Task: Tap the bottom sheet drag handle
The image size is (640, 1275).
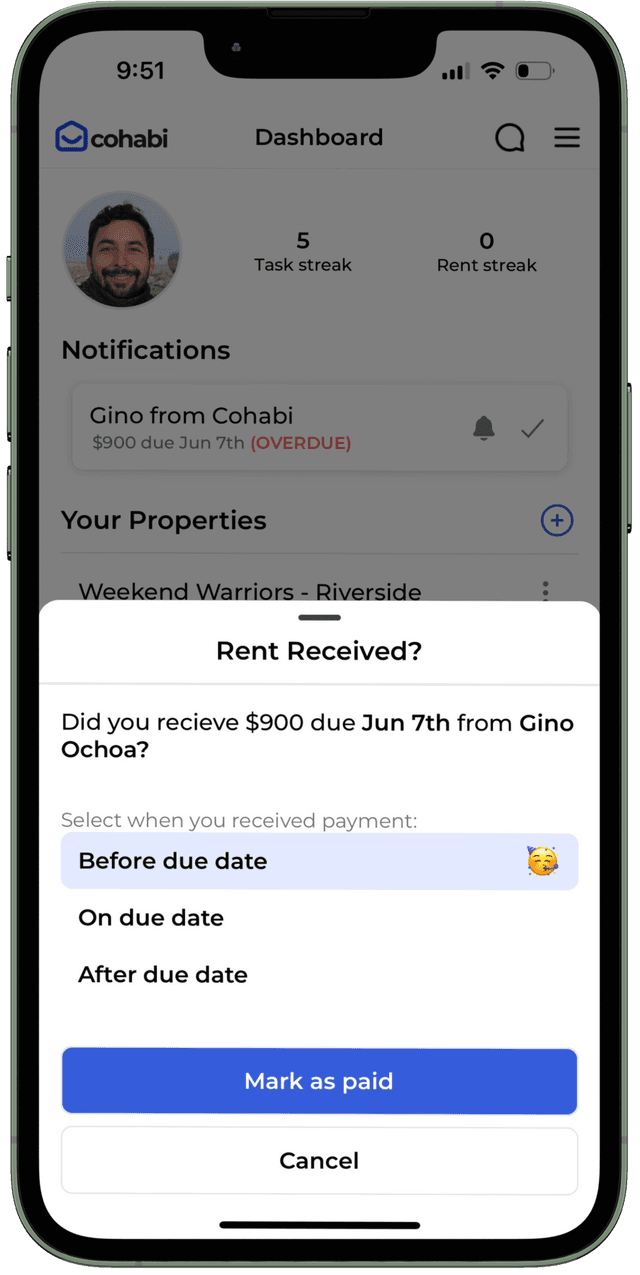Action: (319, 618)
